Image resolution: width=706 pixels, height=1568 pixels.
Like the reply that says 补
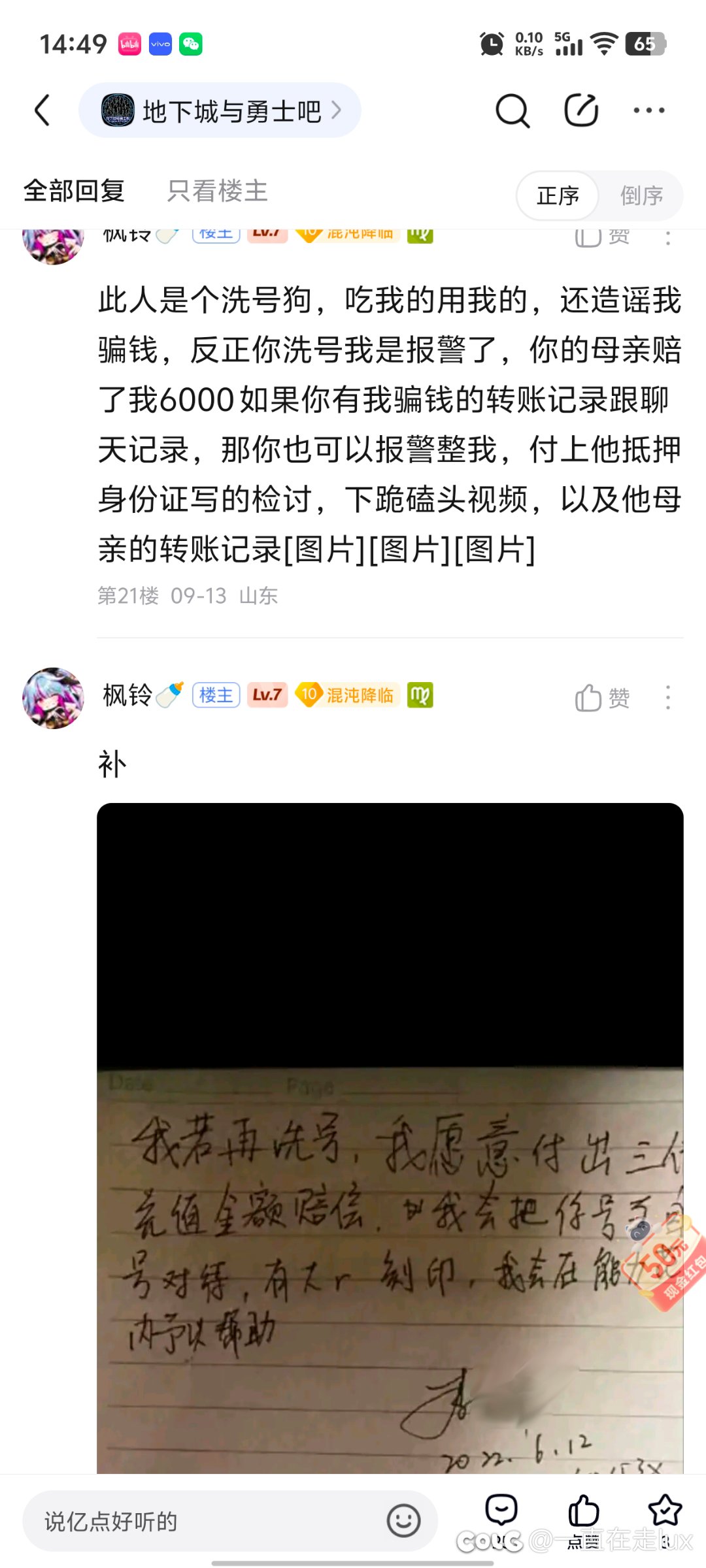[x=602, y=698]
